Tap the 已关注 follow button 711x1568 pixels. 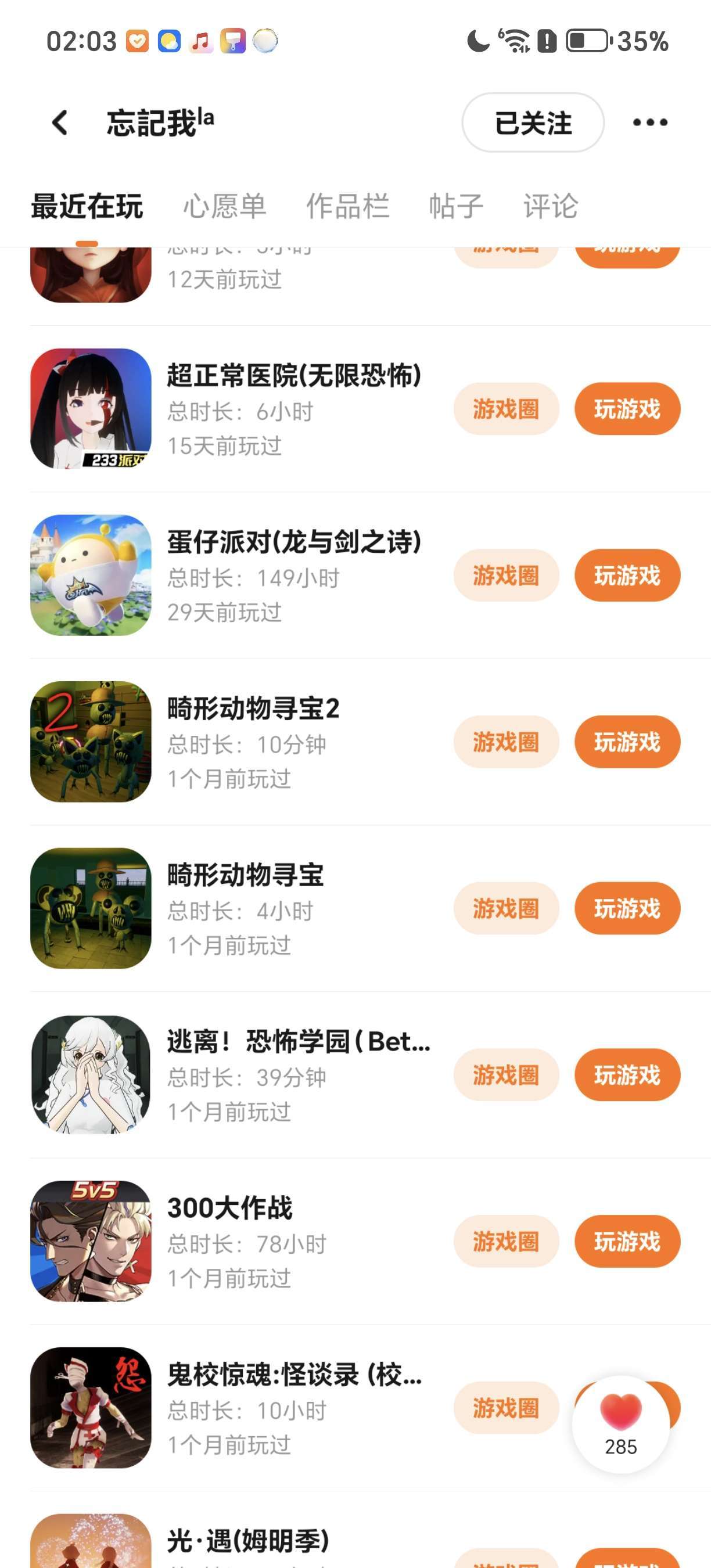533,123
